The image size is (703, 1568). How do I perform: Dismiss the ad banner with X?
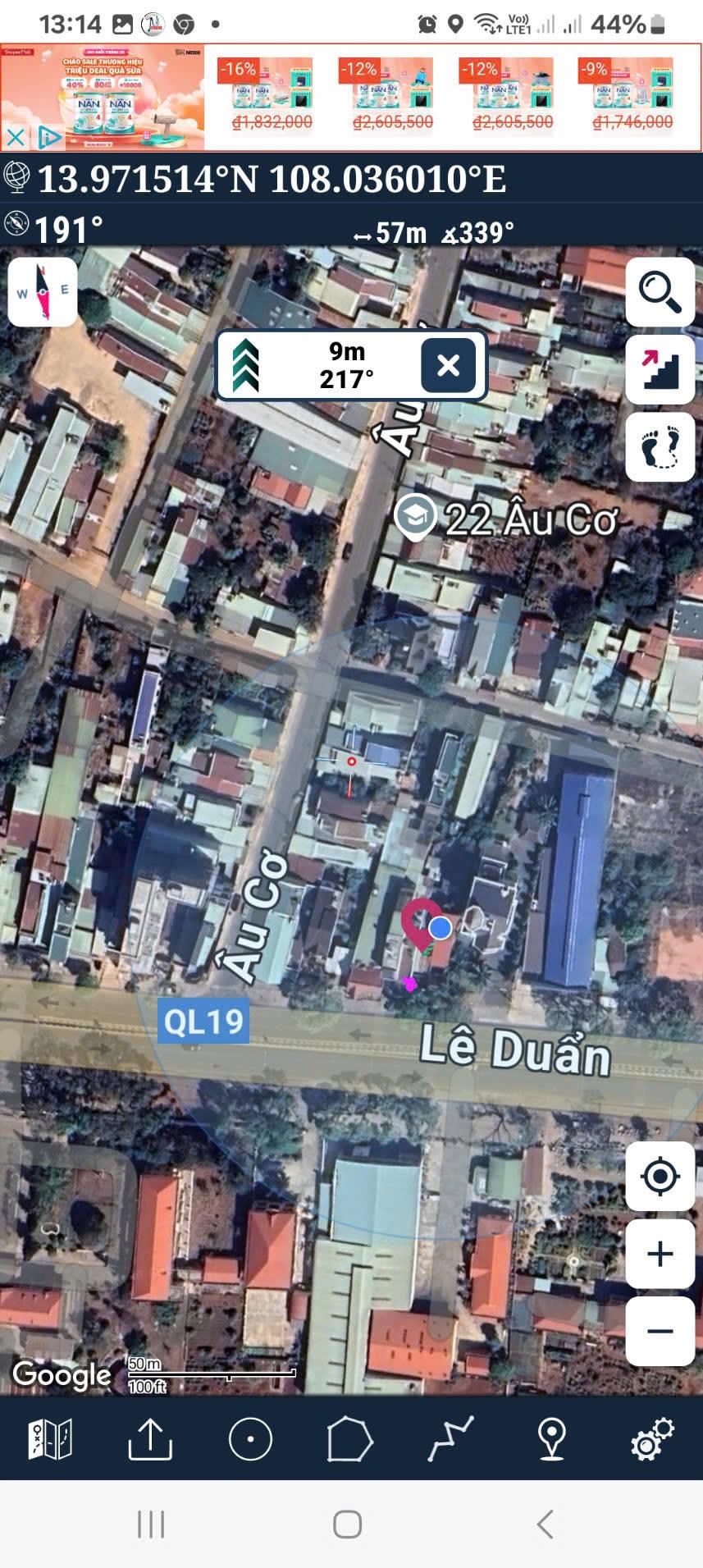click(15, 137)
